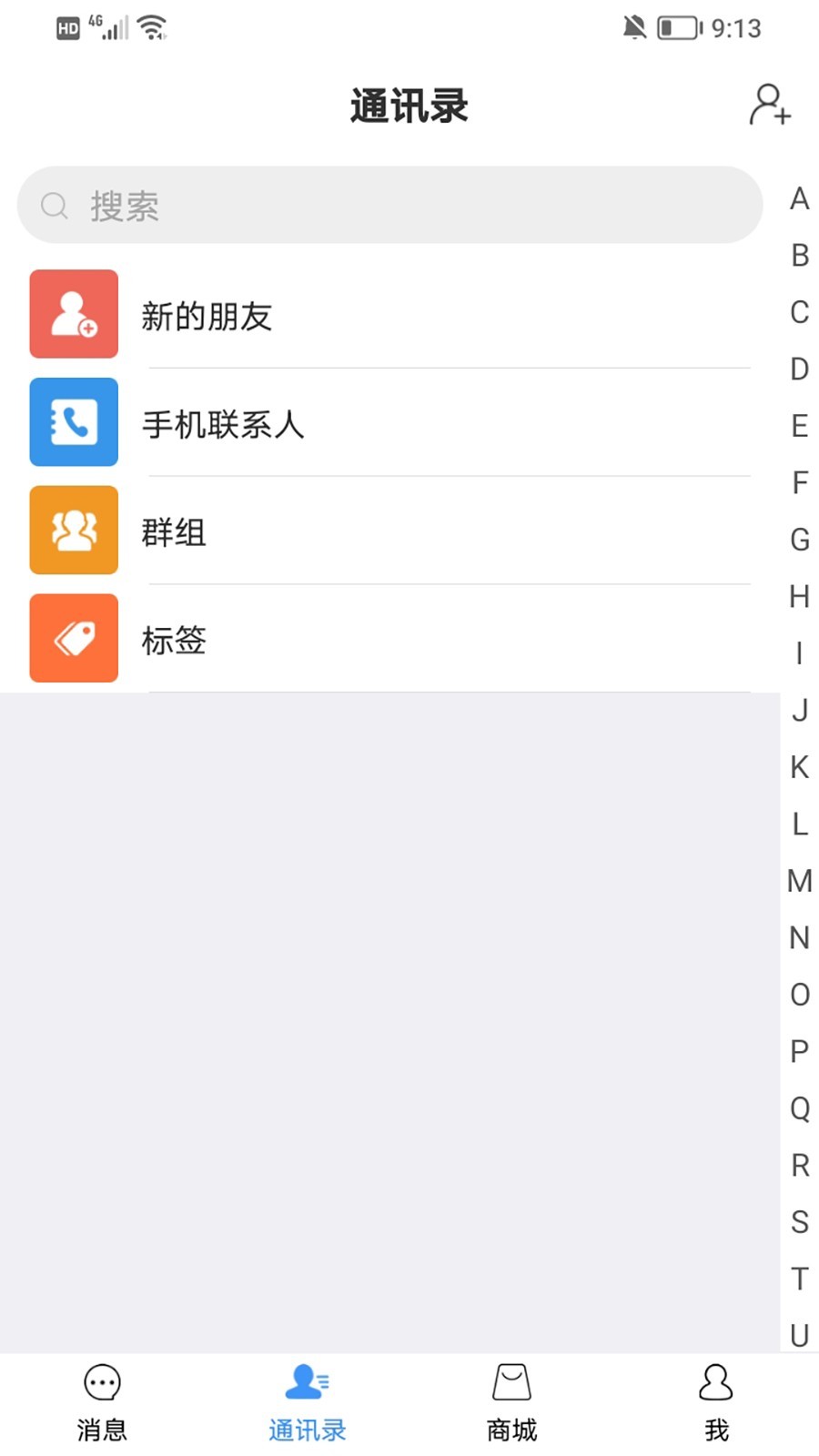Viewport: 819px width, 1456px height.
Task: Select the 通讯录 tab
Action: pyautogui.click(x=307, y=1403)
